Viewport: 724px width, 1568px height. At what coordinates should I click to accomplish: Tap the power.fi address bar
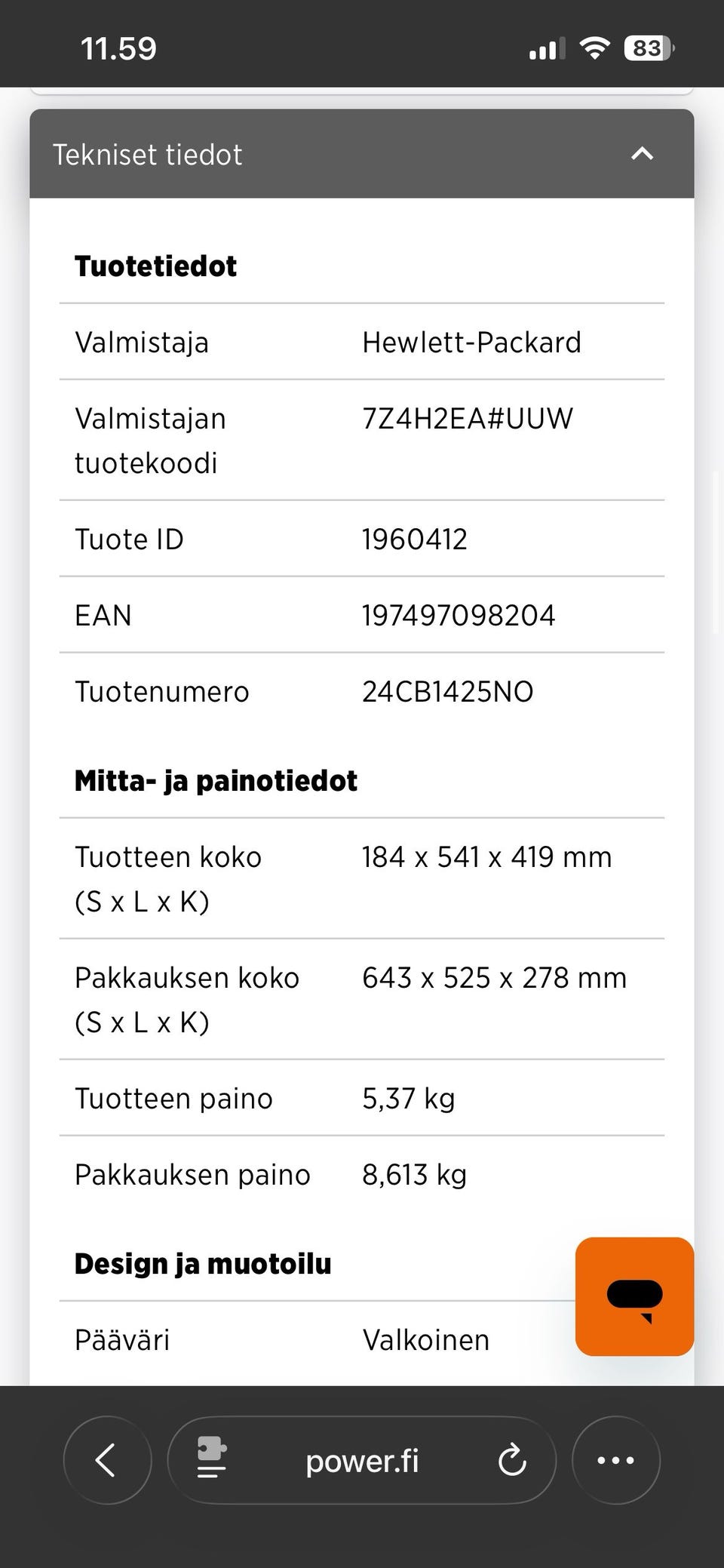pyautogui.click(x=362, y=1461)
